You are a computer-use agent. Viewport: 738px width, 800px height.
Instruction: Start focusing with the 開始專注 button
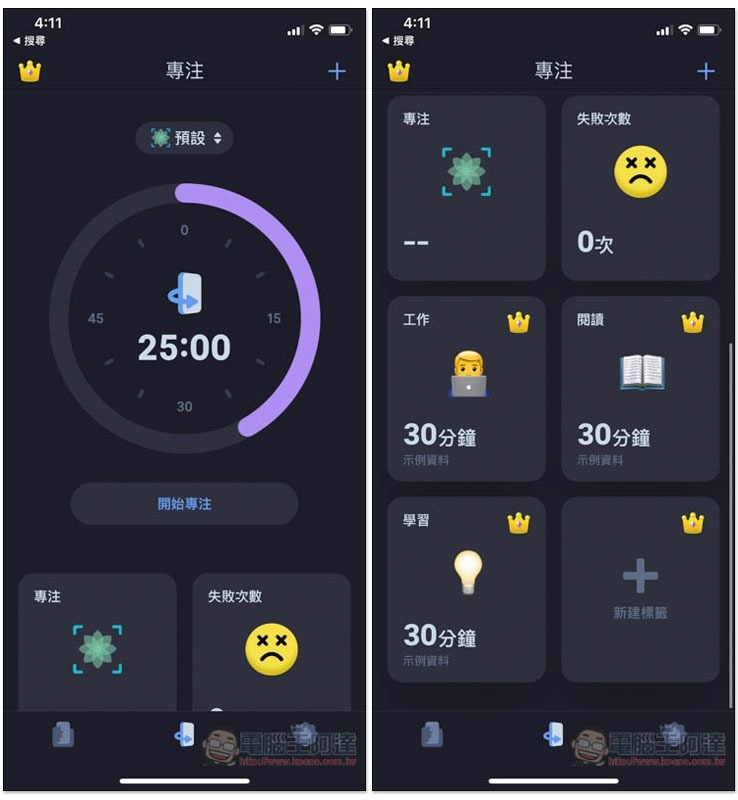click(184, 504)
